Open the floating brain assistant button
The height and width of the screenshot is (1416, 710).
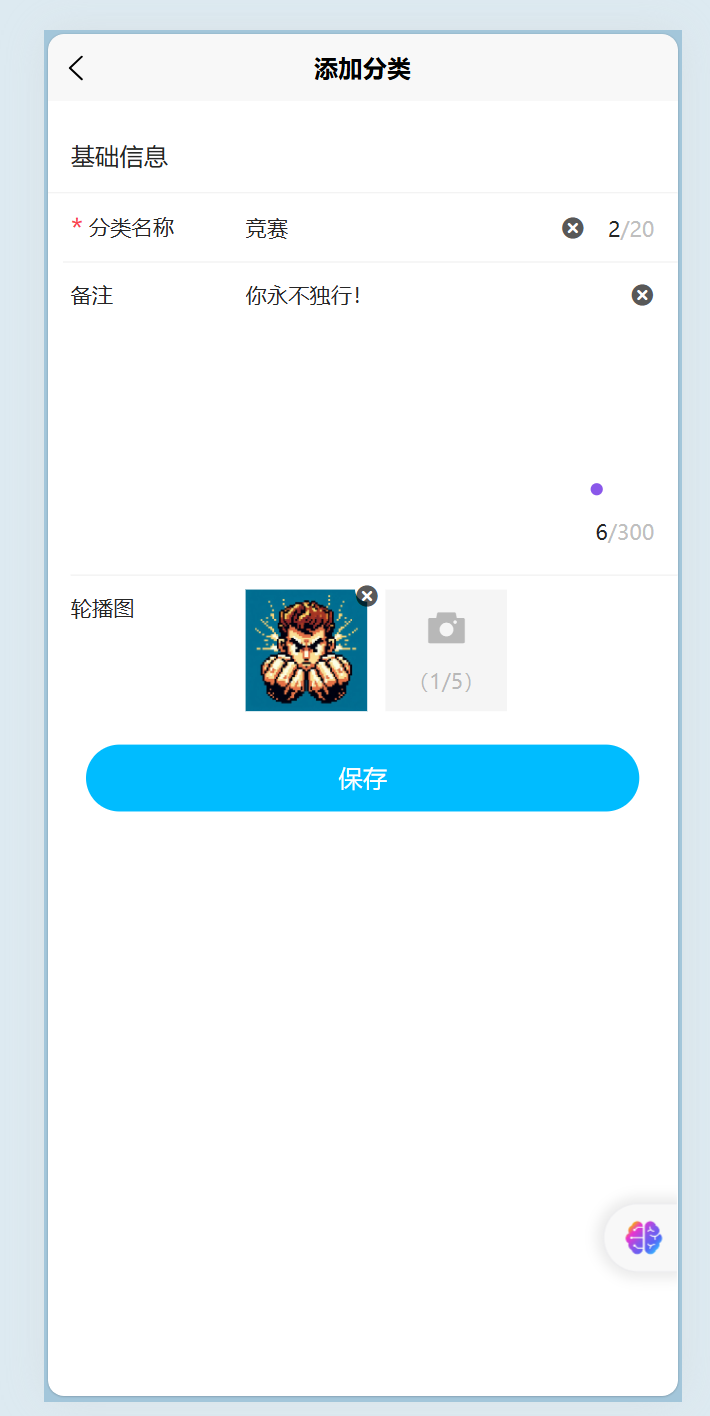point(643,1238)
